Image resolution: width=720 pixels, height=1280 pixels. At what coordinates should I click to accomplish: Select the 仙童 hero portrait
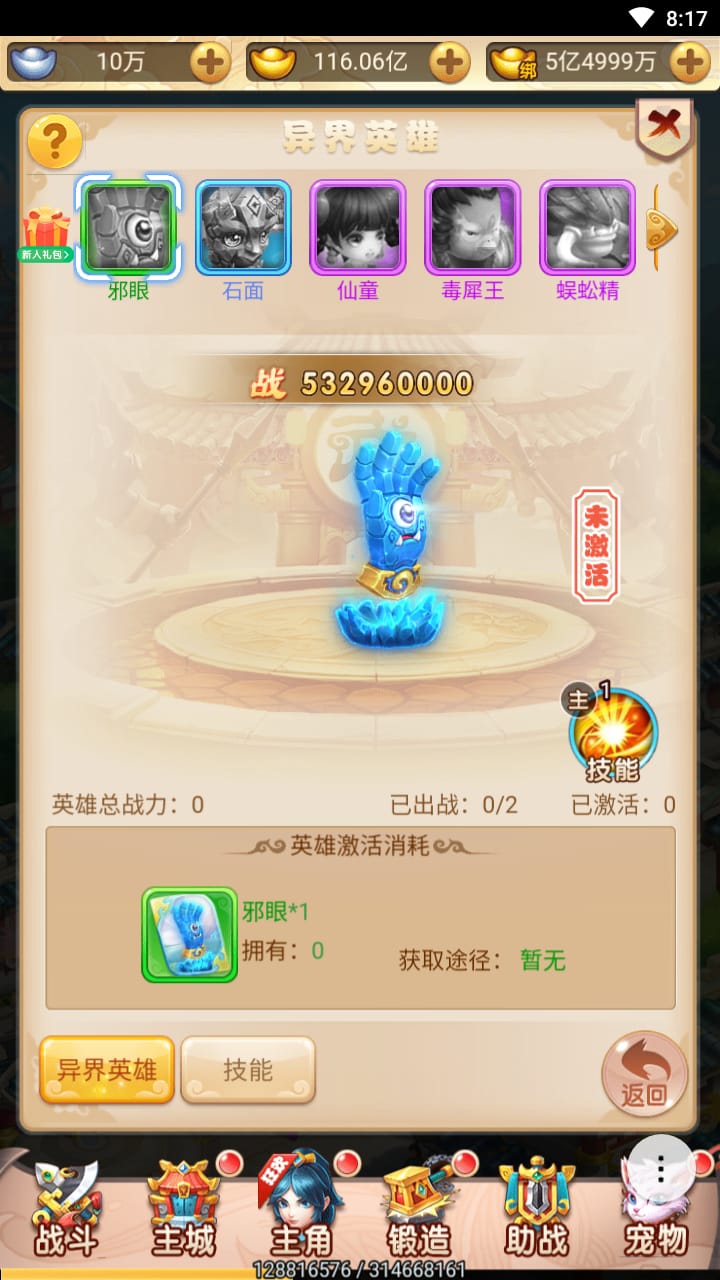[x=358, y=227]
